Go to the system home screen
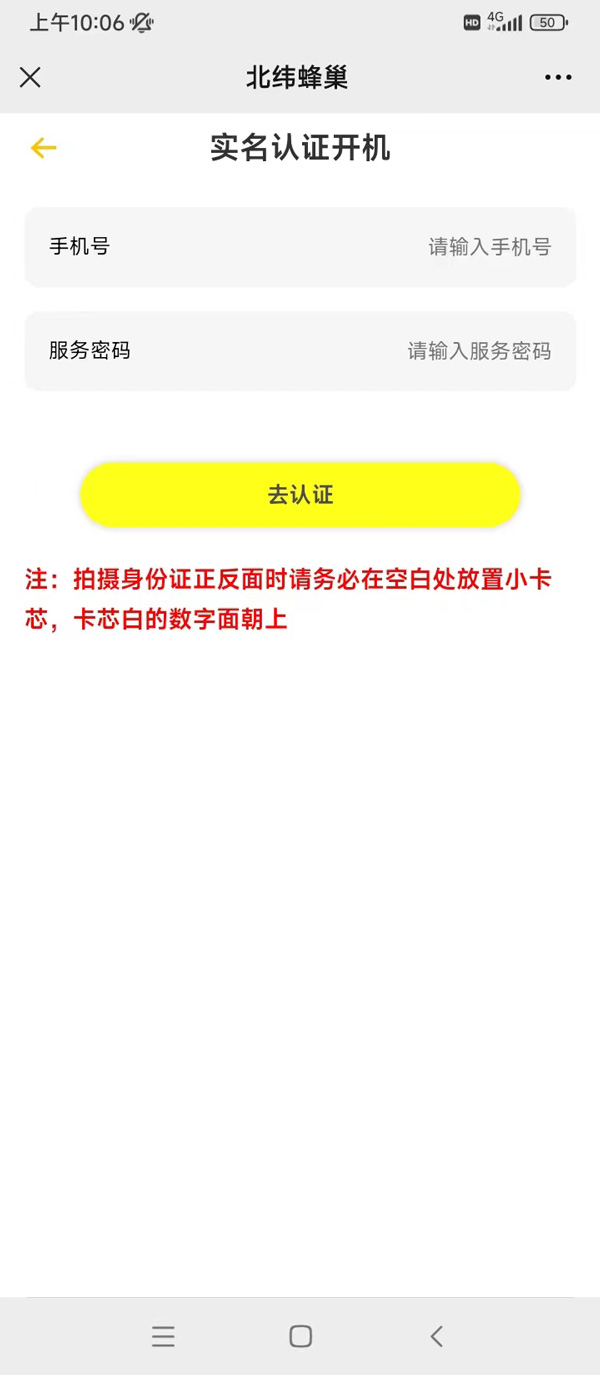This screenshot has width=600, height=1375. click(x=300, y=1336)
